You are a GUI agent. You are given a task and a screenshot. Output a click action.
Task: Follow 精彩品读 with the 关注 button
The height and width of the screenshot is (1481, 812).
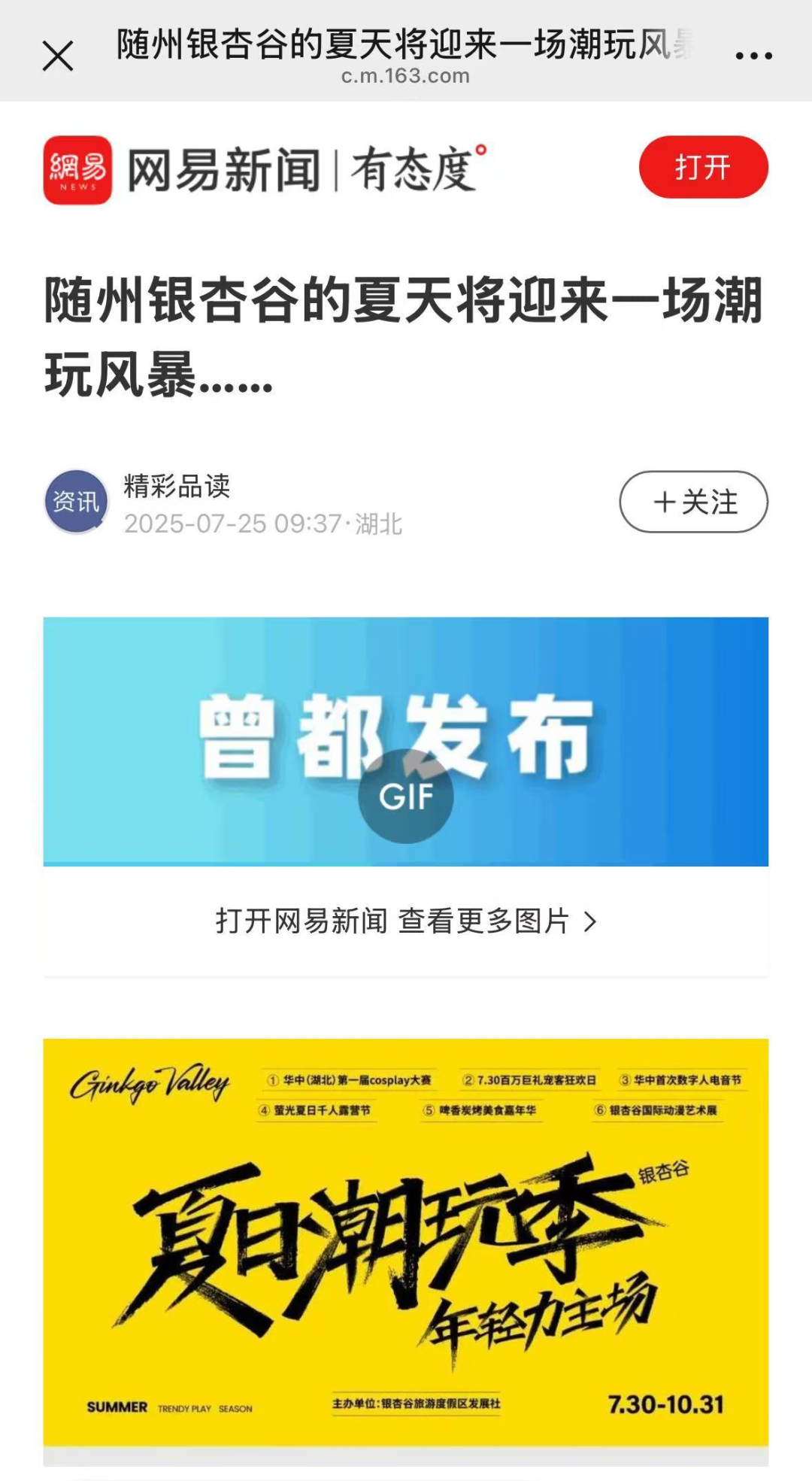pyautogui.click(x=693, y=502)
